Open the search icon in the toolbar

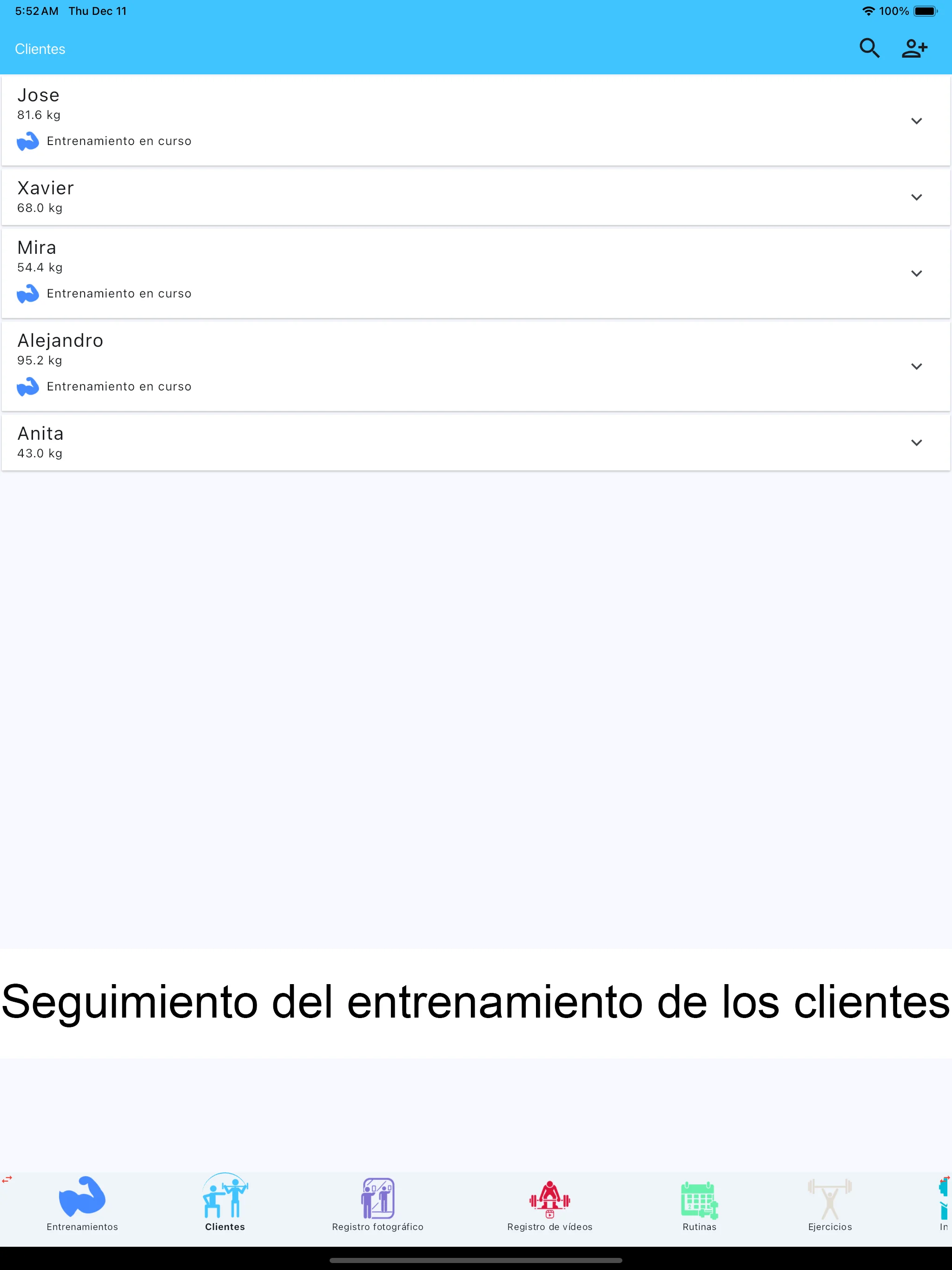869,48
